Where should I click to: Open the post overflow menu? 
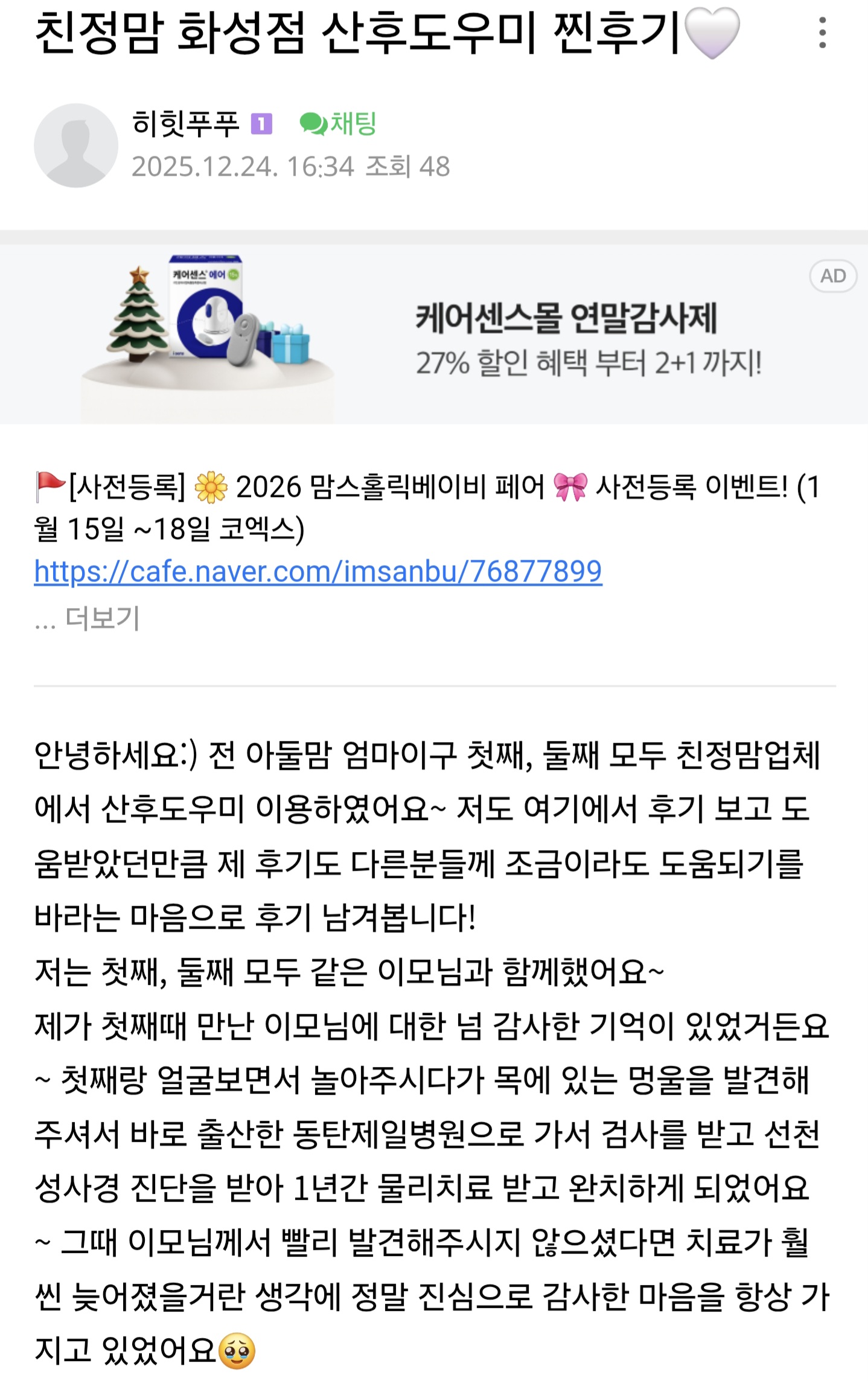(x=822, y=33)
